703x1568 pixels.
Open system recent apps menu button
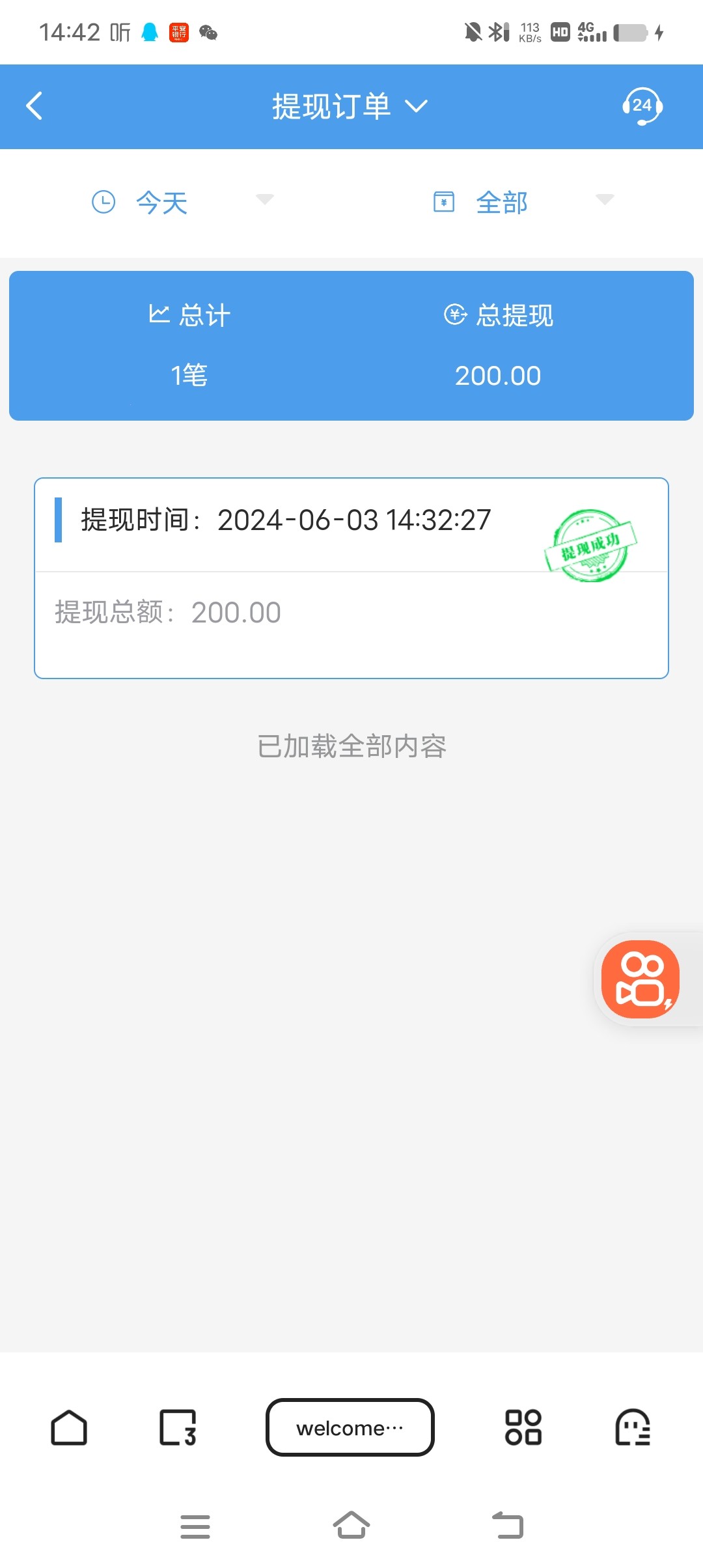pyautogui.click(x=195, y=1526)
